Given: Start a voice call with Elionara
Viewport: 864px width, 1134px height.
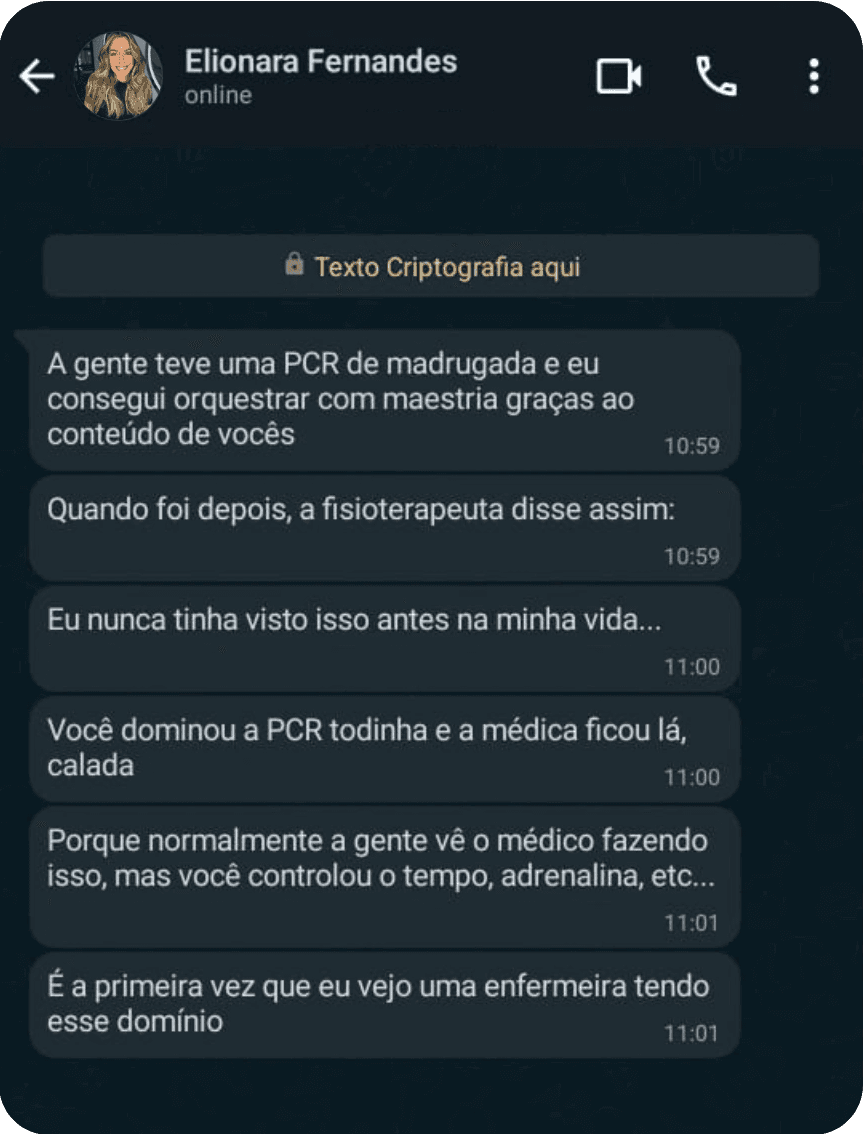Looking at the screenshot, I should point(716,77).
